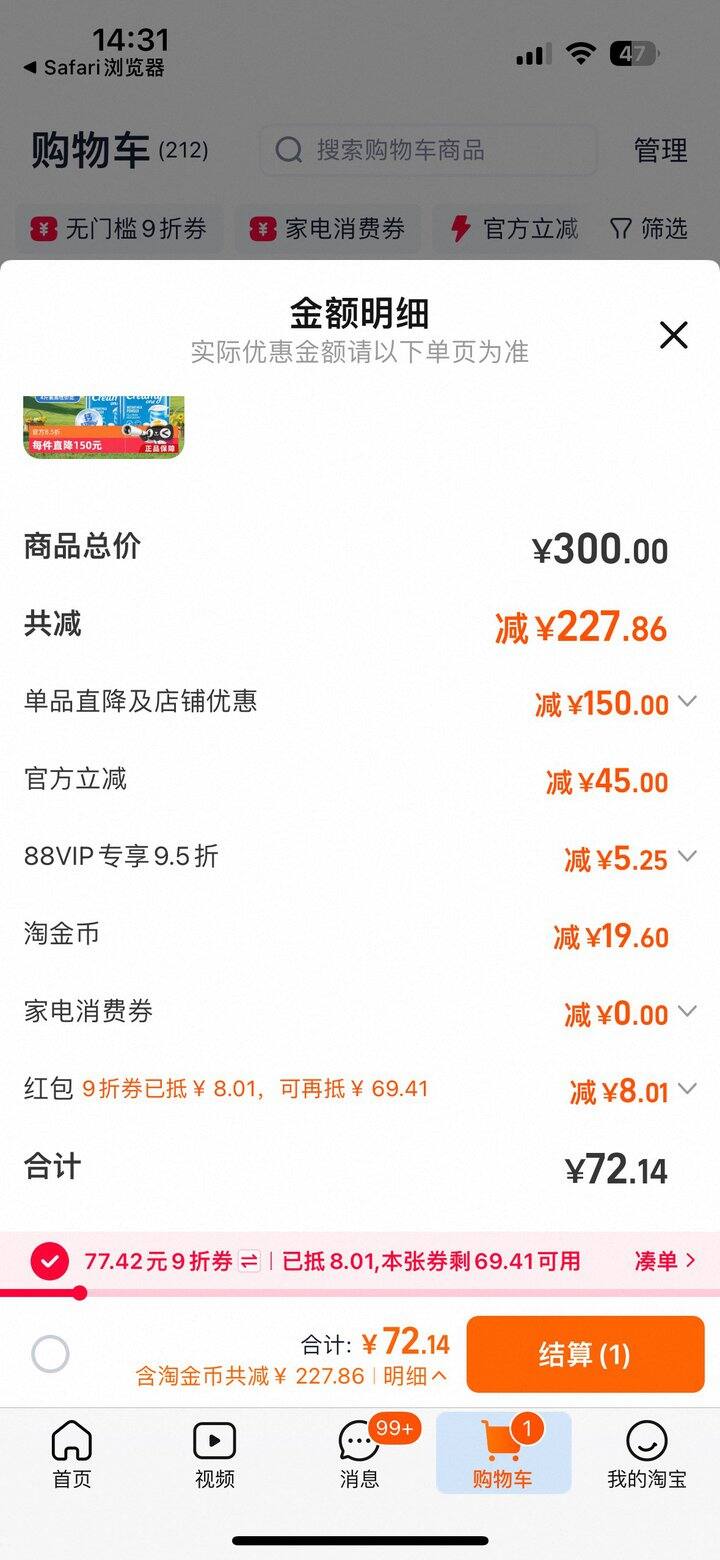This screenshot has width=720, height=1560.
Task: Select all items with the checkout bar circle
Action: 50,1355
